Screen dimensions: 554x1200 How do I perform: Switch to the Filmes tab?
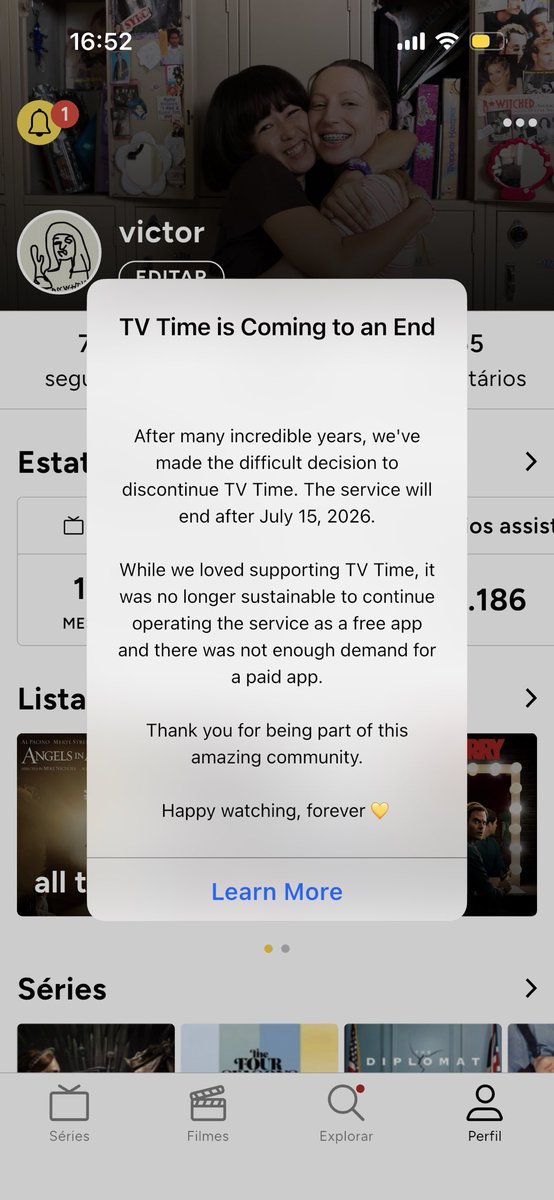[x=208, y=1114]
